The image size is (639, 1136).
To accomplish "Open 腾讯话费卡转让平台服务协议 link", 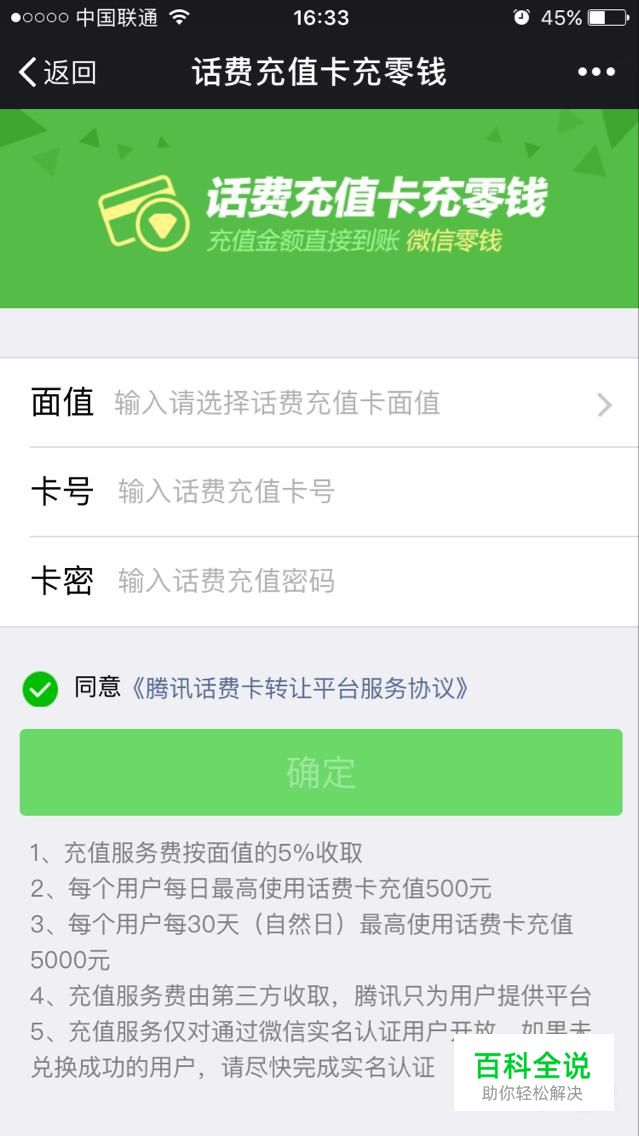I will [x=298, y=688].
